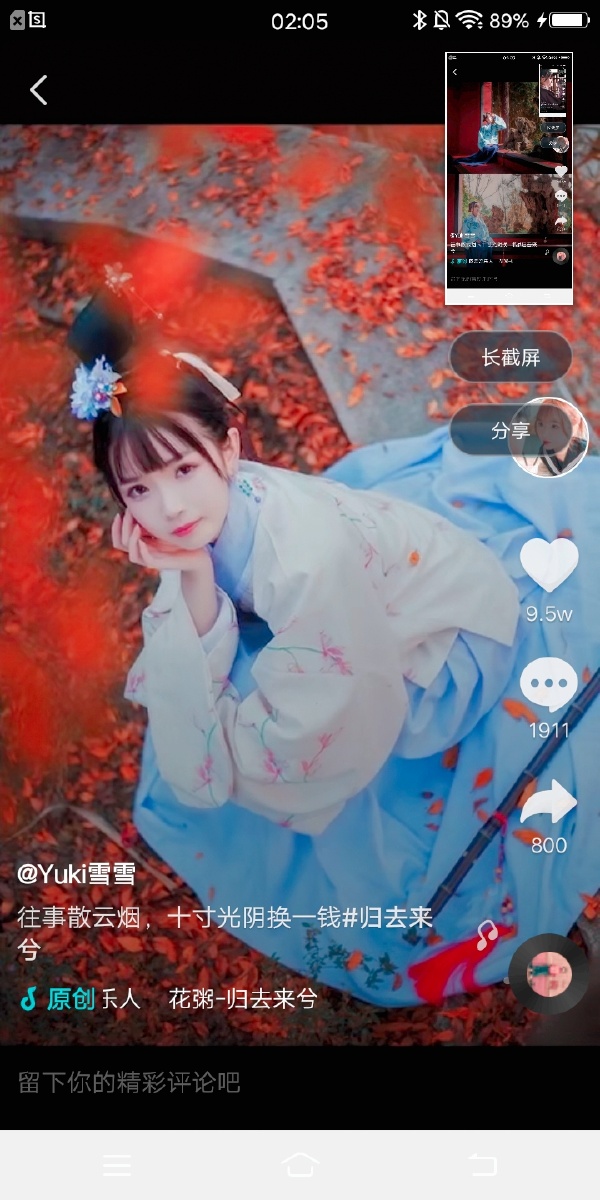Image resolution: width=600 pixels, height=1200 pixels.
Task: Open the screenshot preview thumbnail
Action: click(508, 178)
